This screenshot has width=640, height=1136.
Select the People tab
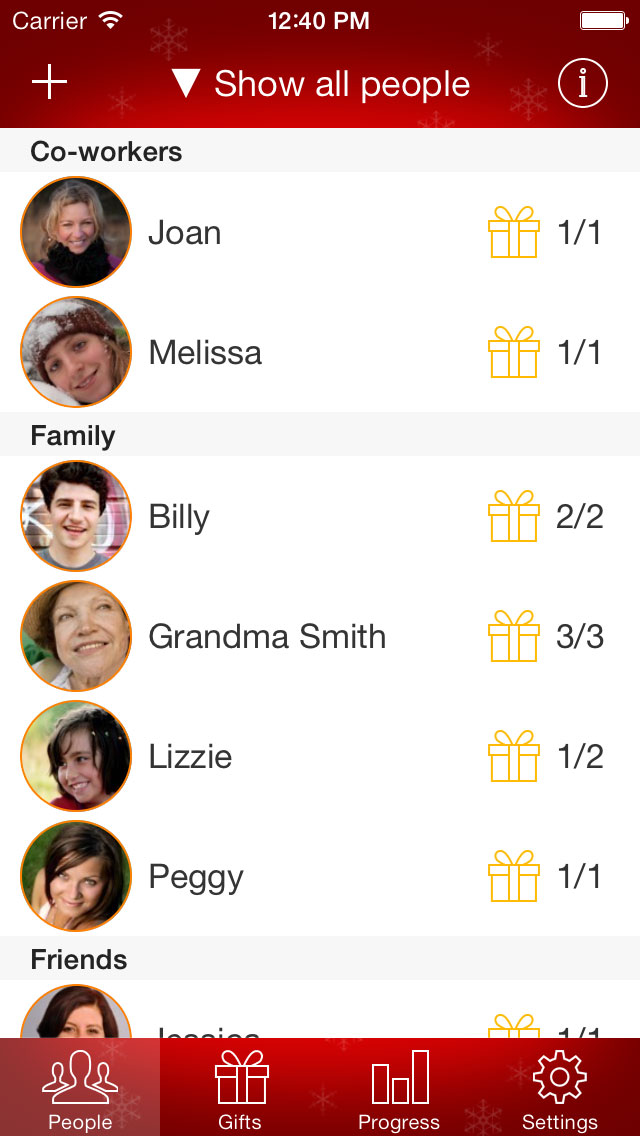(80, 1088)
